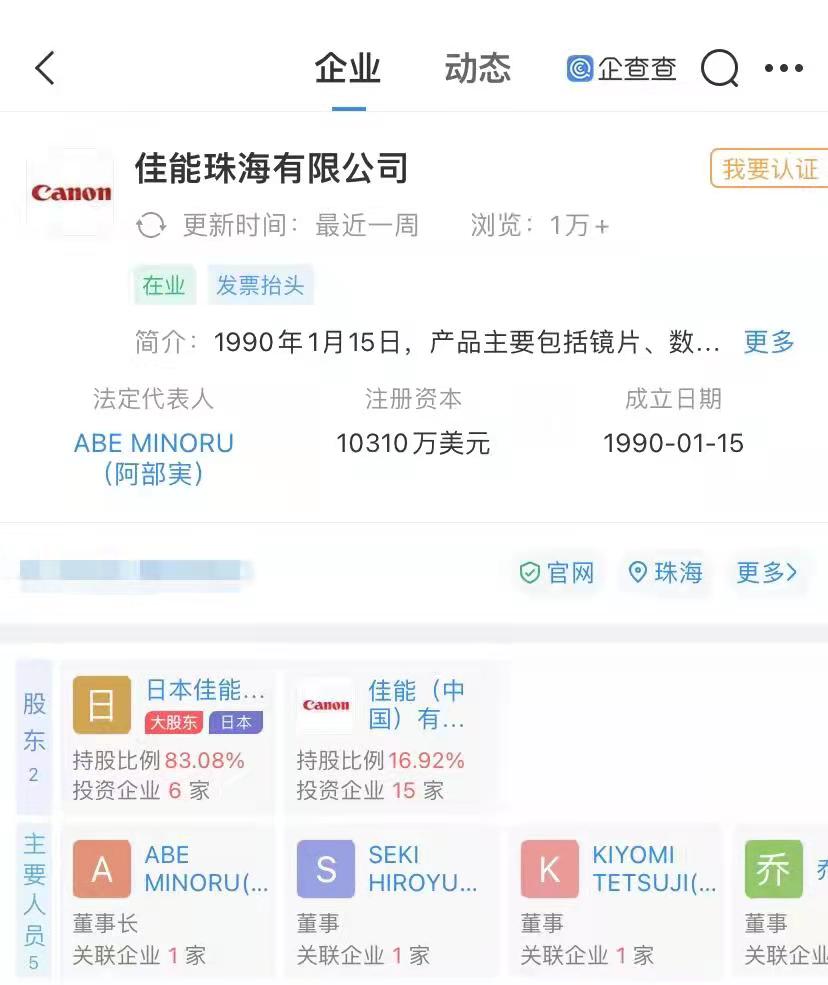View chairman ABE MINORU's card

pyautogui.click(x=168, y=900)
